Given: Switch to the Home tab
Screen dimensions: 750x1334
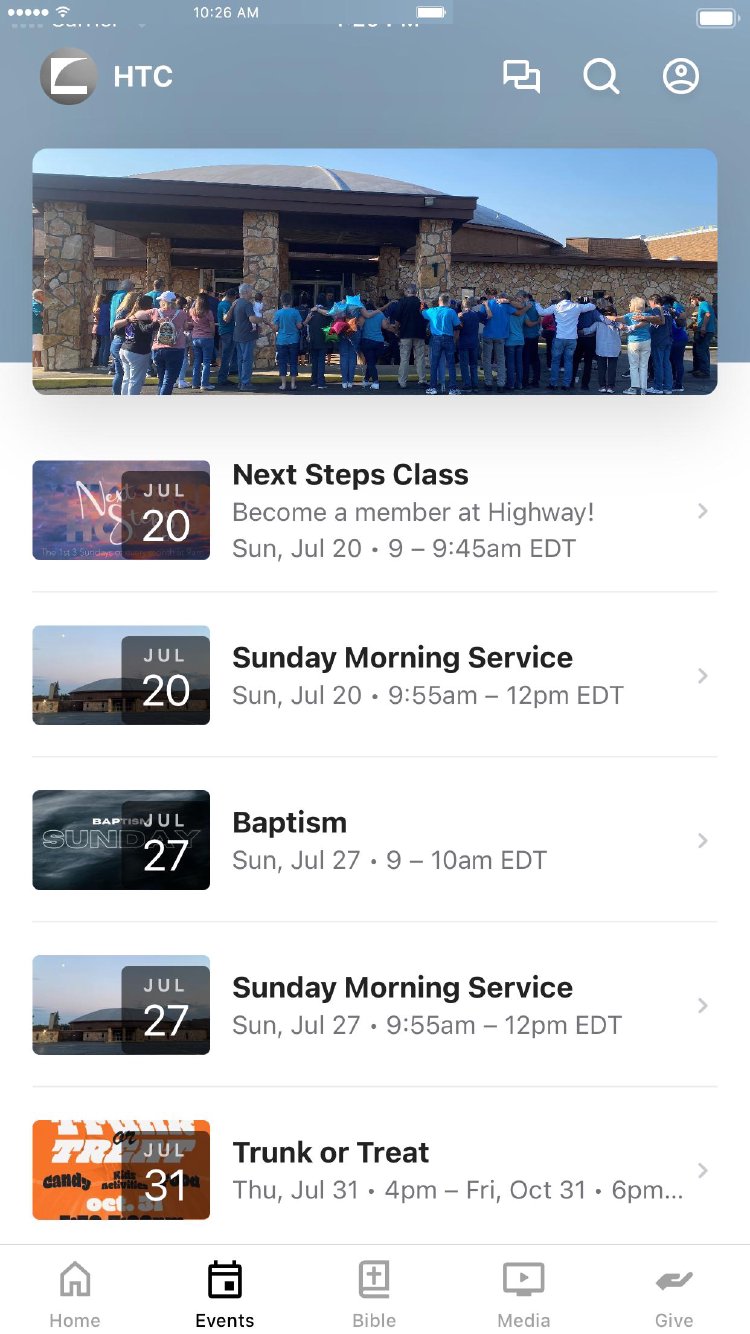Looking at the screenshot, I should (75, 1293).
